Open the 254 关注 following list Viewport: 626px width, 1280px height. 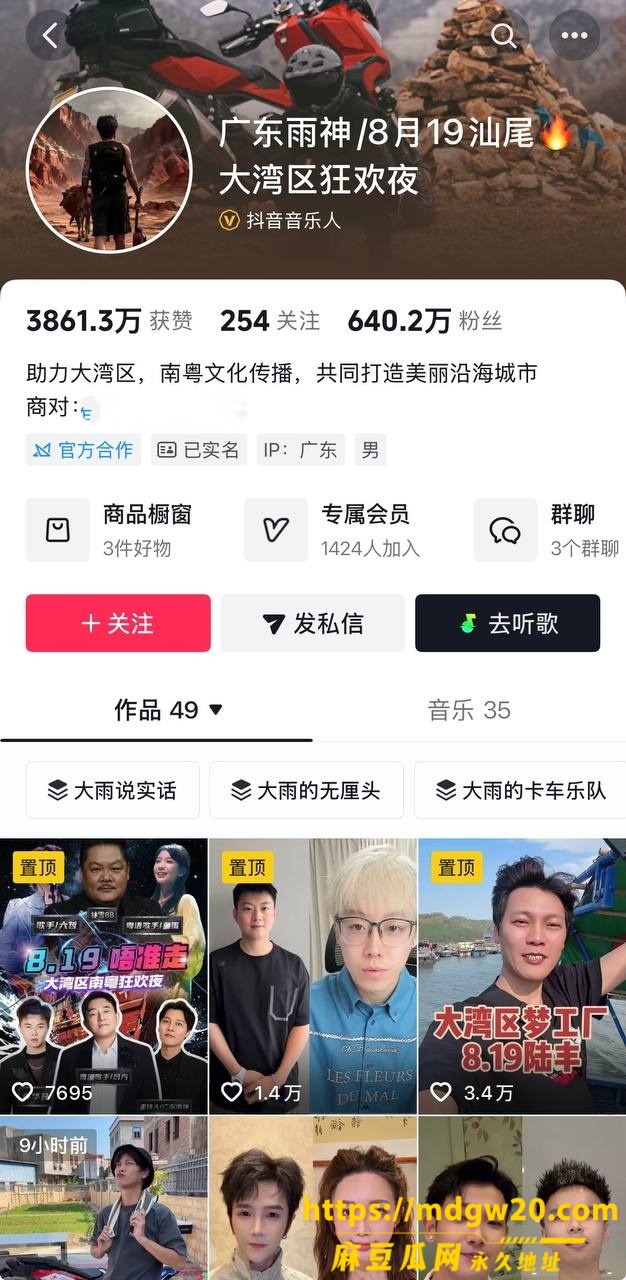(270, 321)
